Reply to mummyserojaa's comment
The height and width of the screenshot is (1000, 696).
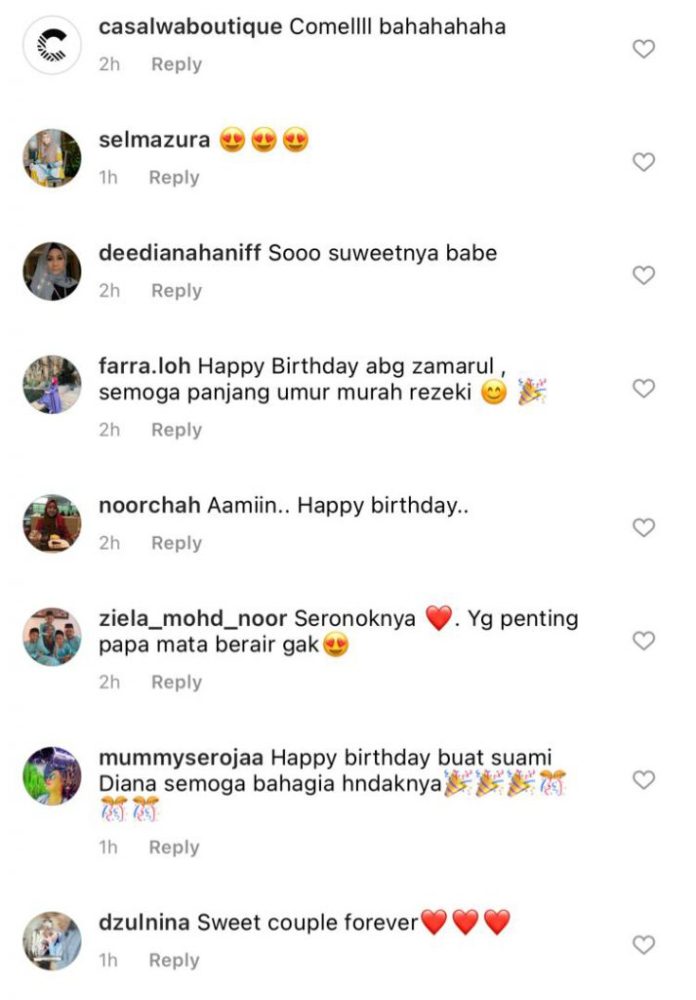coord(174,847)
